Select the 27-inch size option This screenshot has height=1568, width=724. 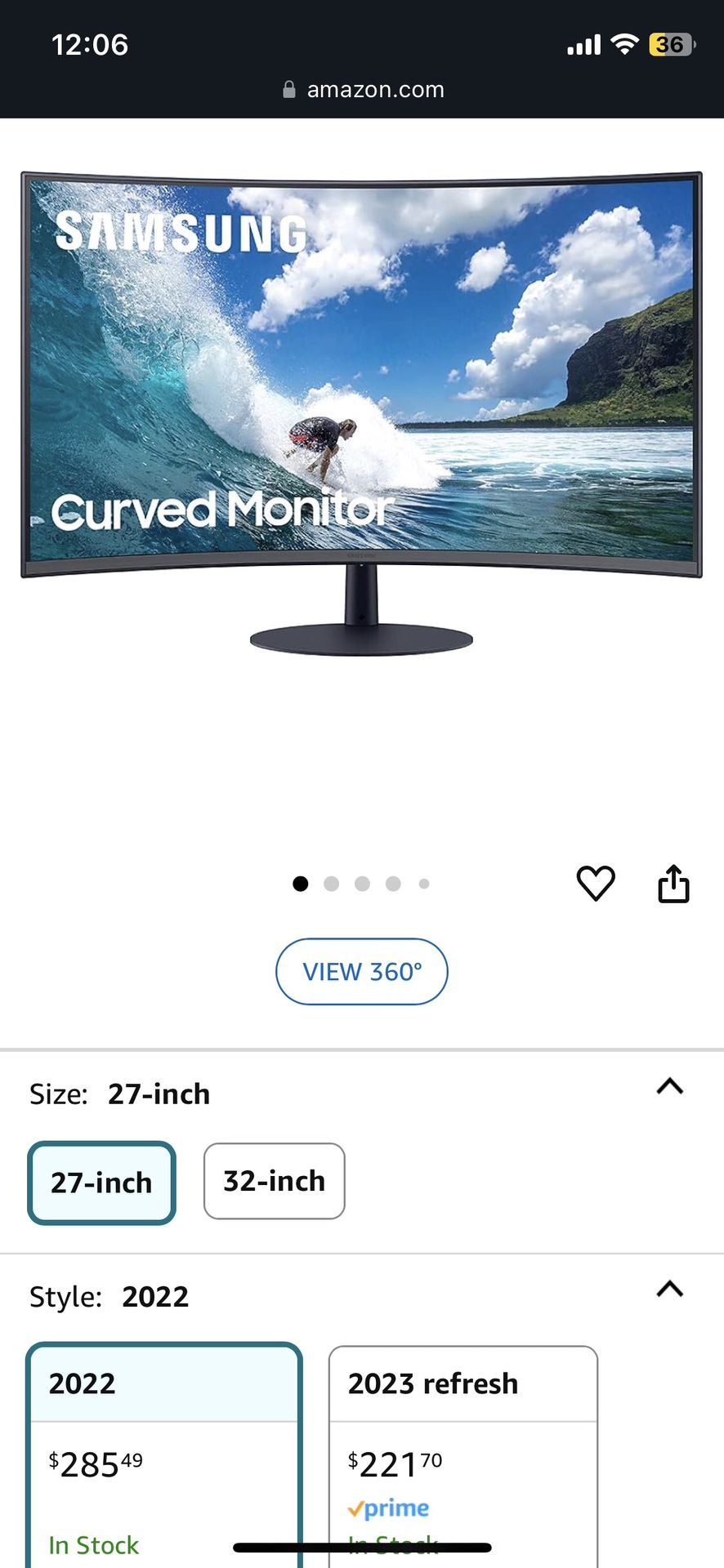pyautogui.click(x=102, y=1183)
